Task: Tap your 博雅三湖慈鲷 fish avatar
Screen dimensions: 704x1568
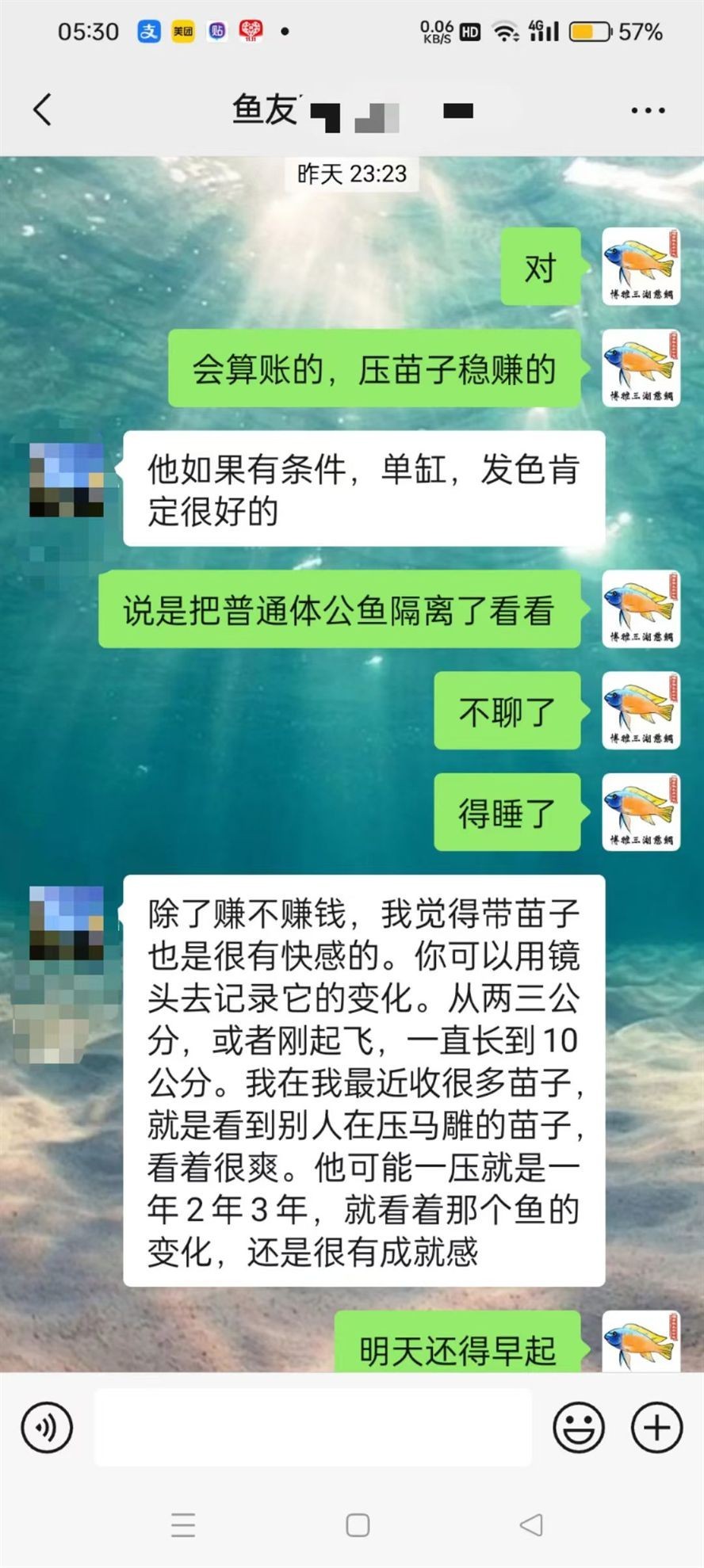Action: 641,267
